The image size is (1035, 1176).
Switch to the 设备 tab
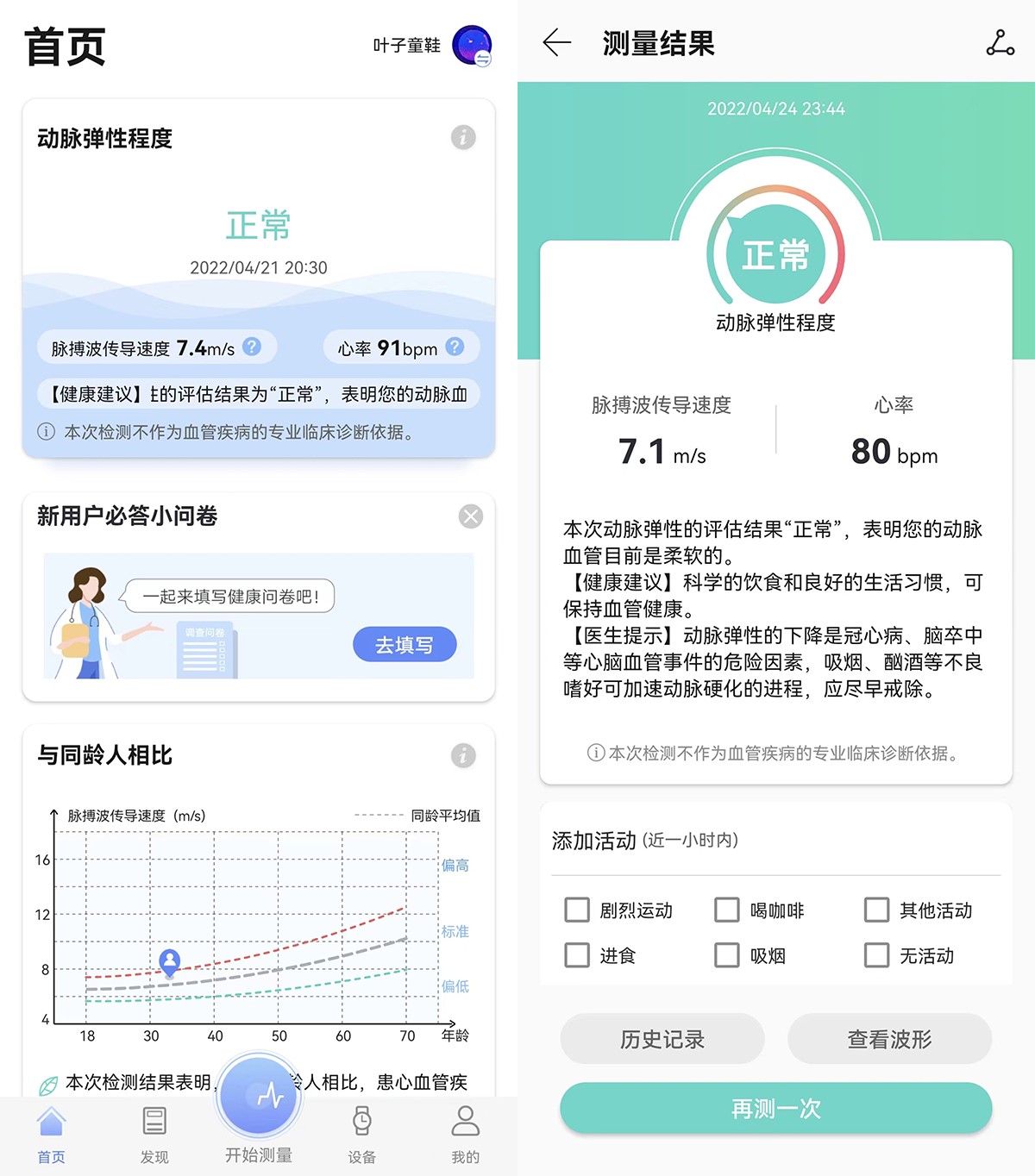pos(362,1133)
